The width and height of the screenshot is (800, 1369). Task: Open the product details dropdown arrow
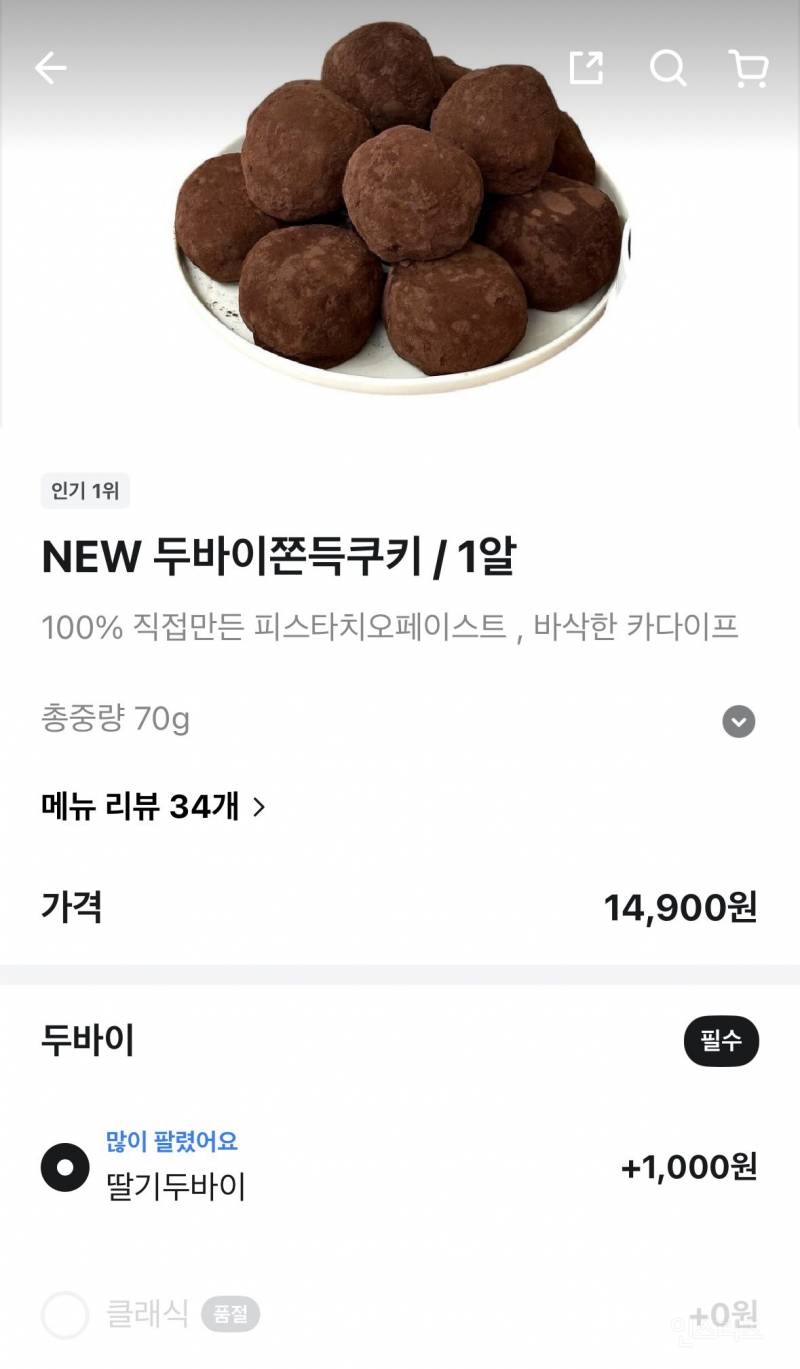pyautogui.click(x=737, y=720)
